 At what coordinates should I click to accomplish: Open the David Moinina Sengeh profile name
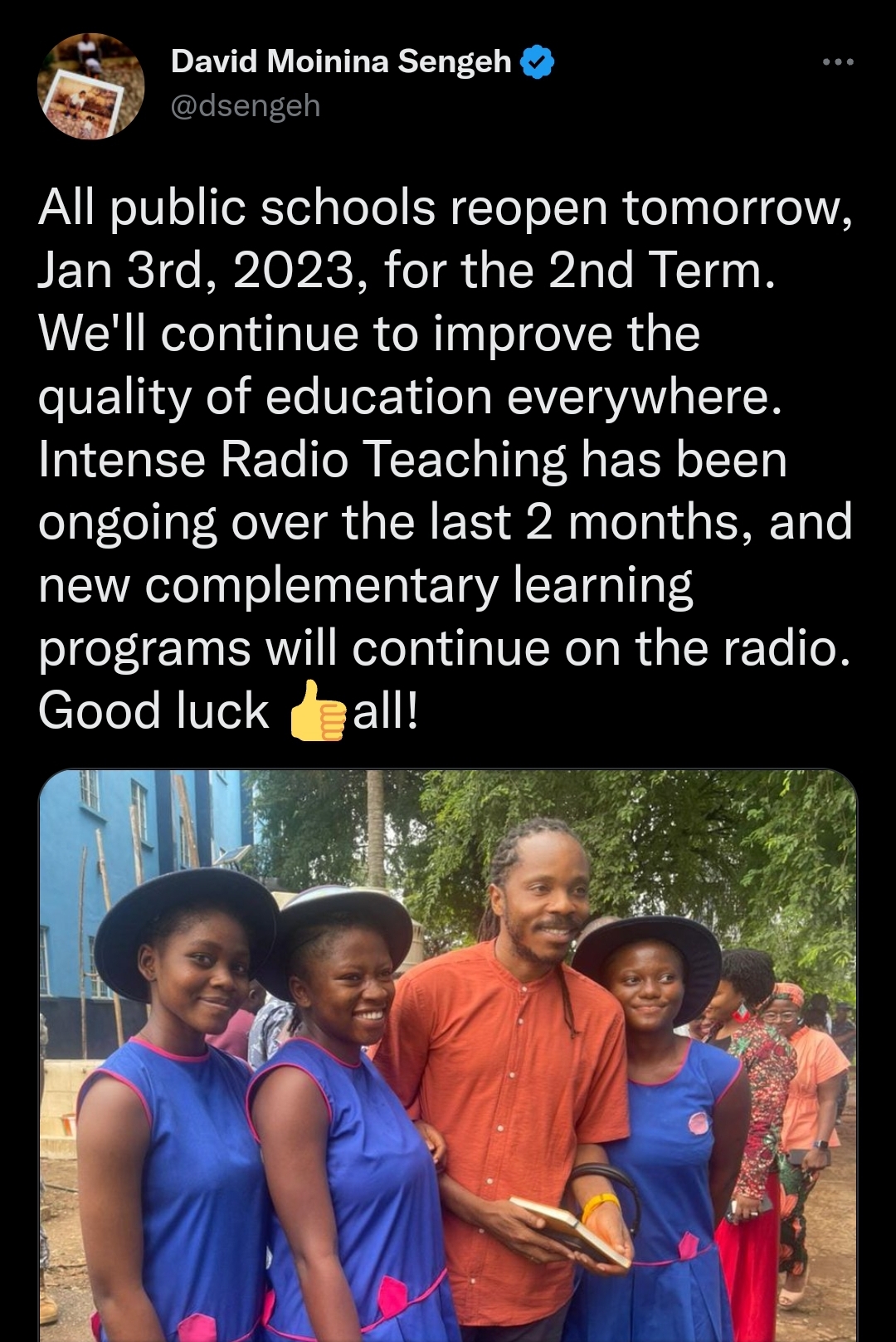(341, 61)
